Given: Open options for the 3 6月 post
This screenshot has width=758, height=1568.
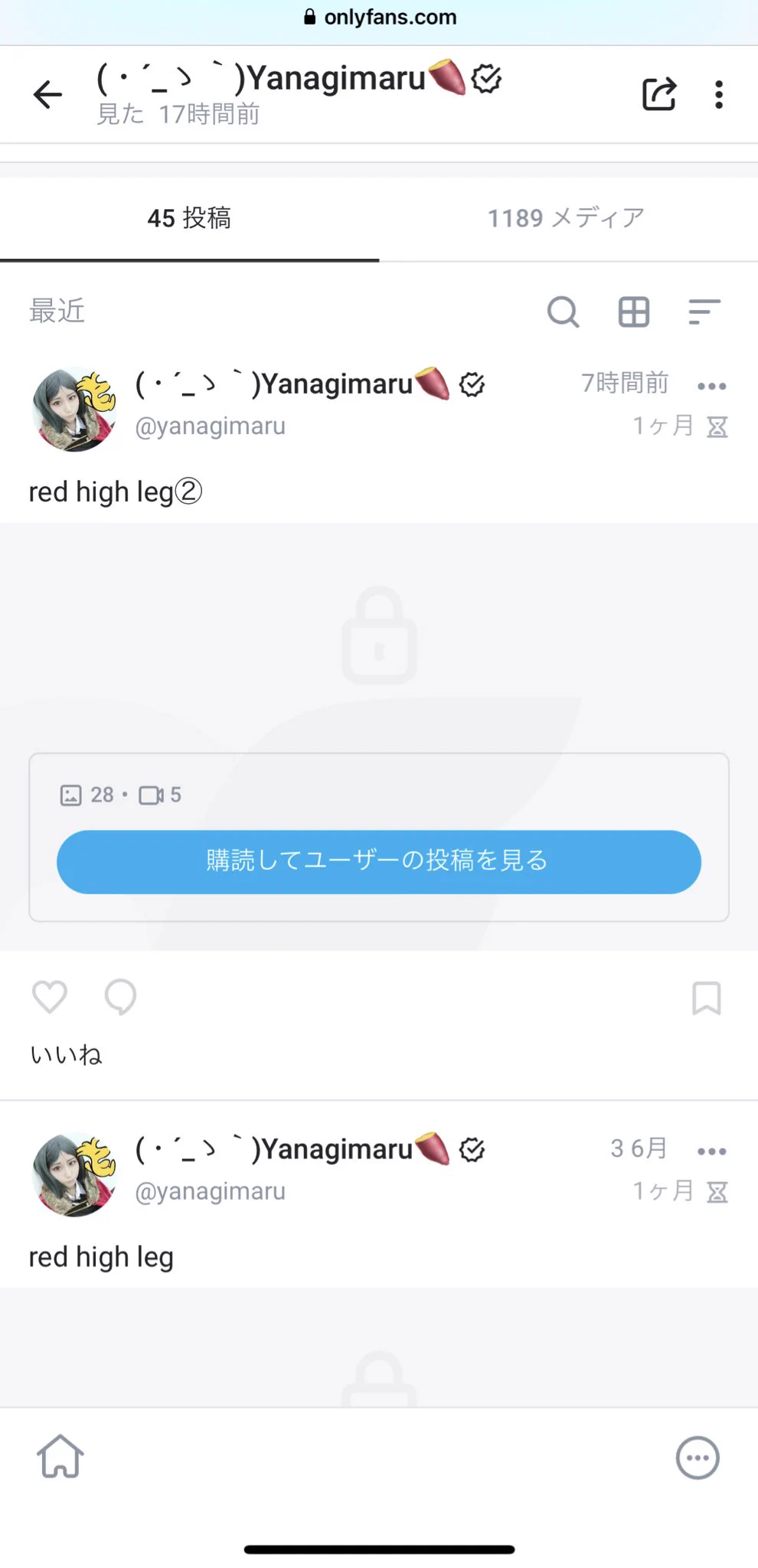Looking at the screenshot, I should 711,1151.
